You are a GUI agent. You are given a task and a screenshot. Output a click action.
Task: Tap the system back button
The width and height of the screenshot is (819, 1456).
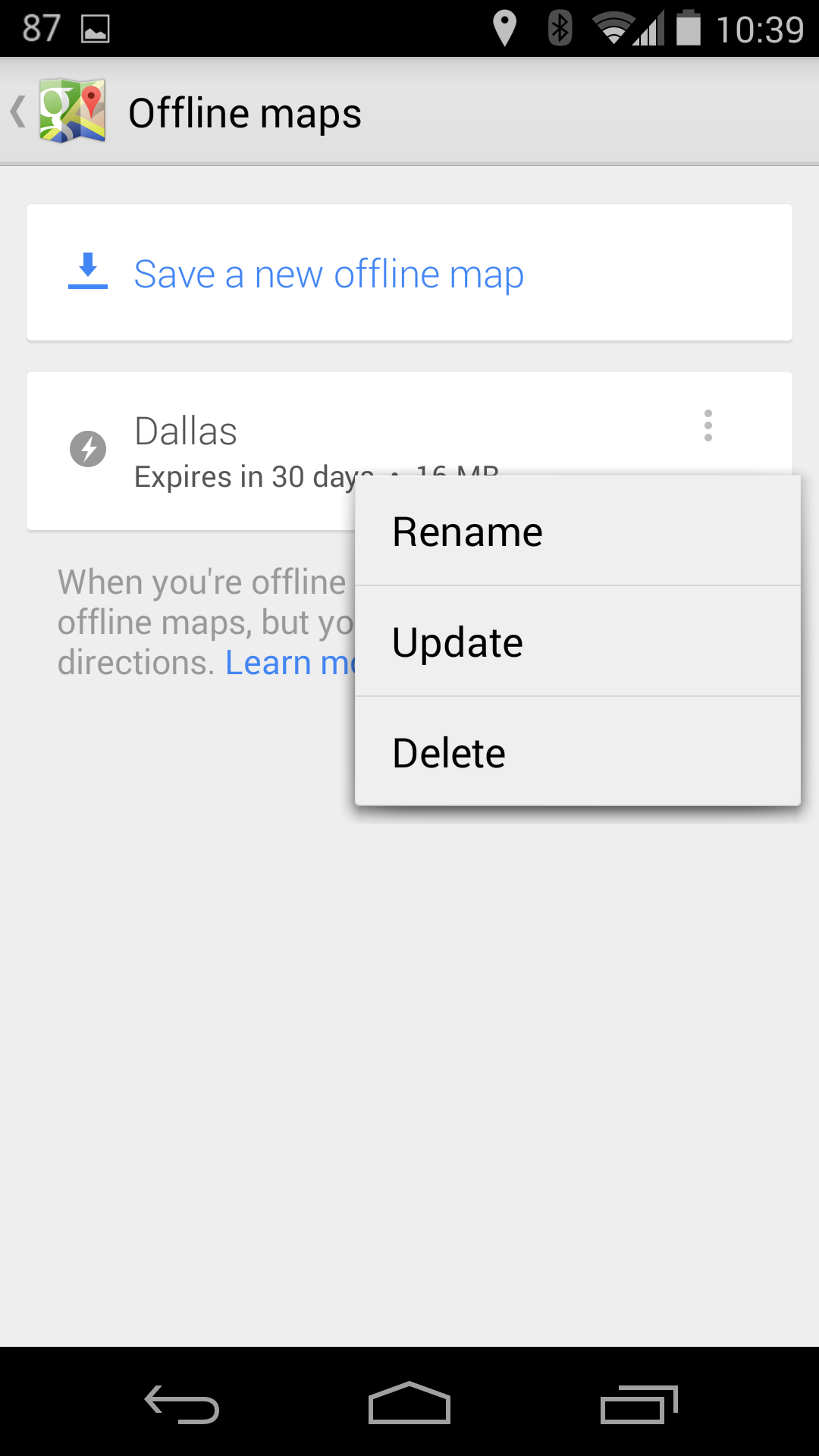[182, 1404]
